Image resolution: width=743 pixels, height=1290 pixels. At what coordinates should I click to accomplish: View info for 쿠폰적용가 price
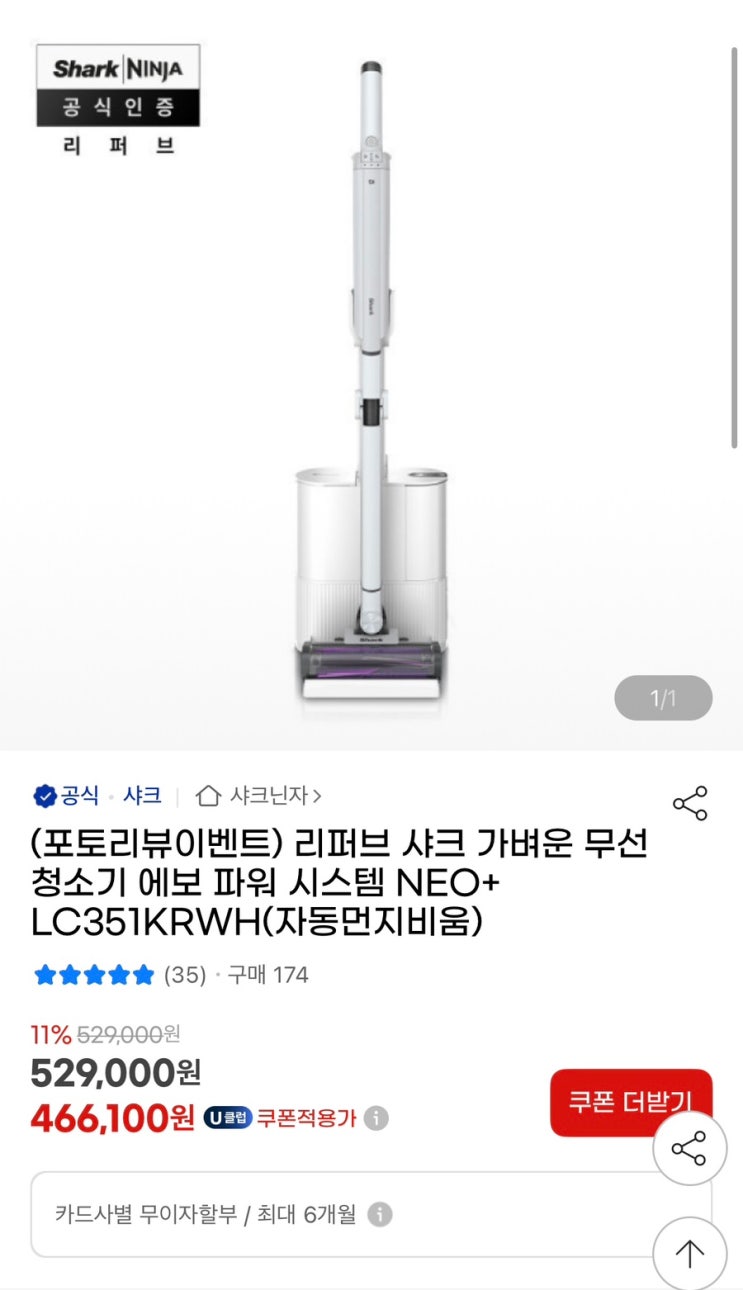point(376,1118)
